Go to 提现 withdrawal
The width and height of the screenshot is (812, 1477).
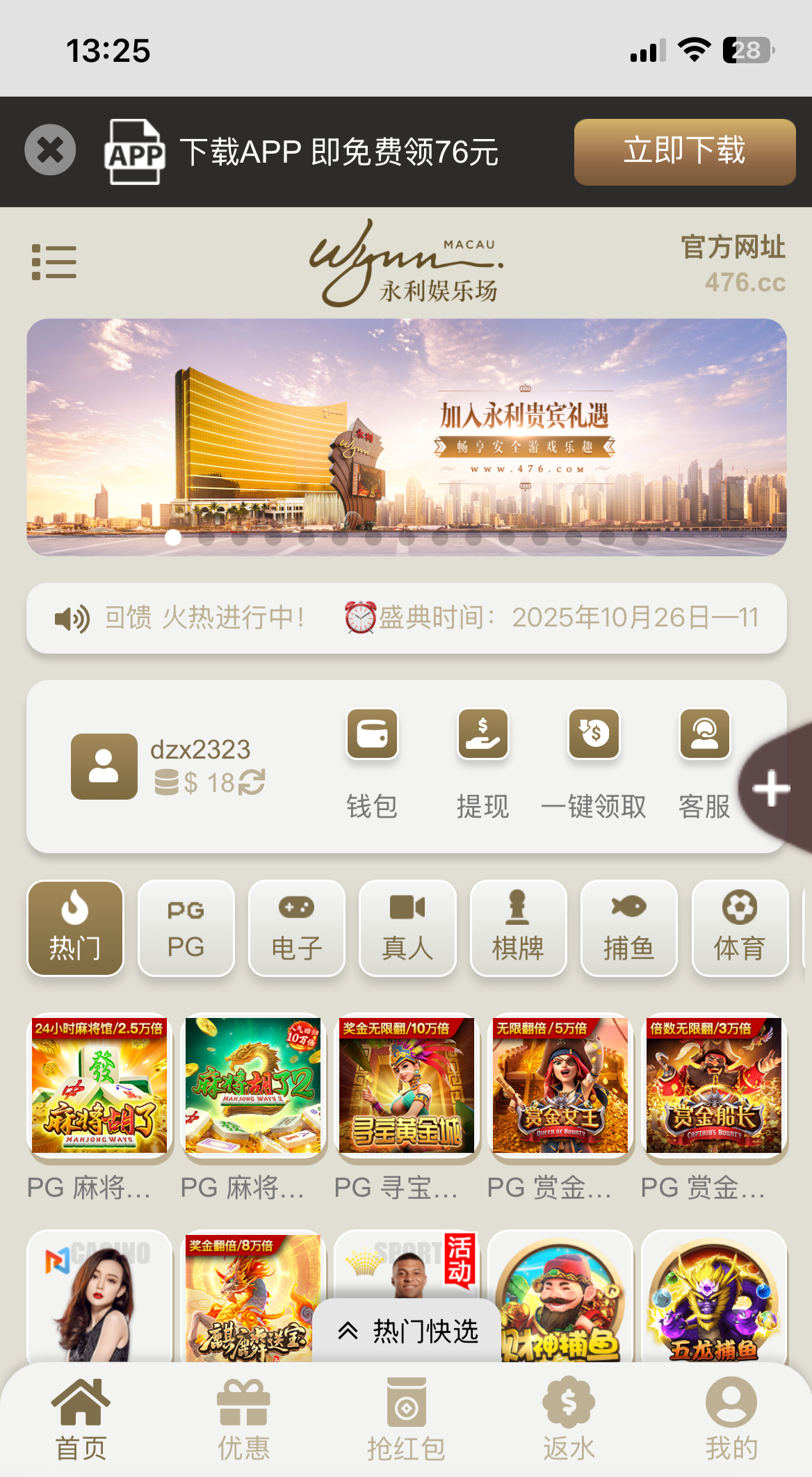pyautogui.click(x=482, y=763)
